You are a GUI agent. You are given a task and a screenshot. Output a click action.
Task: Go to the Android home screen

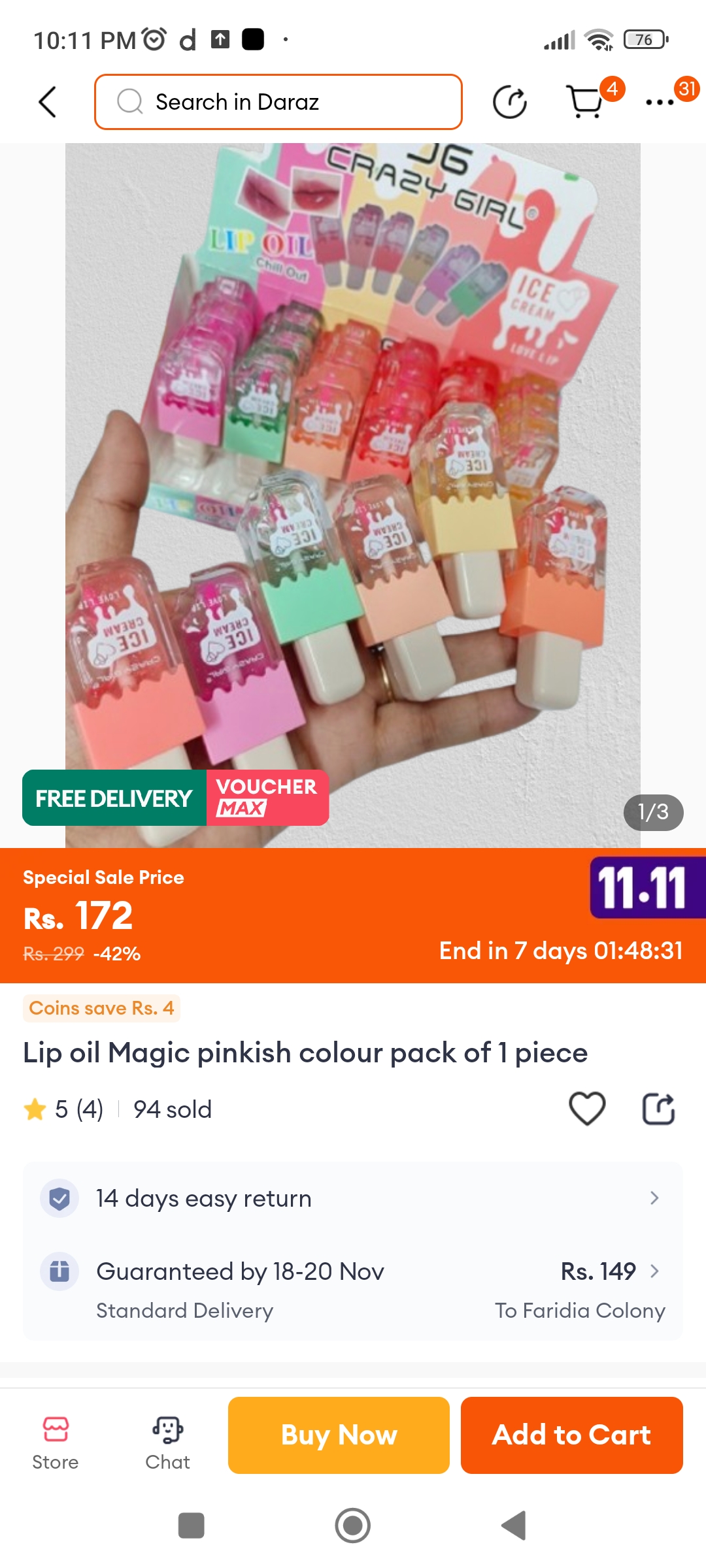(x=353, y=1526)
